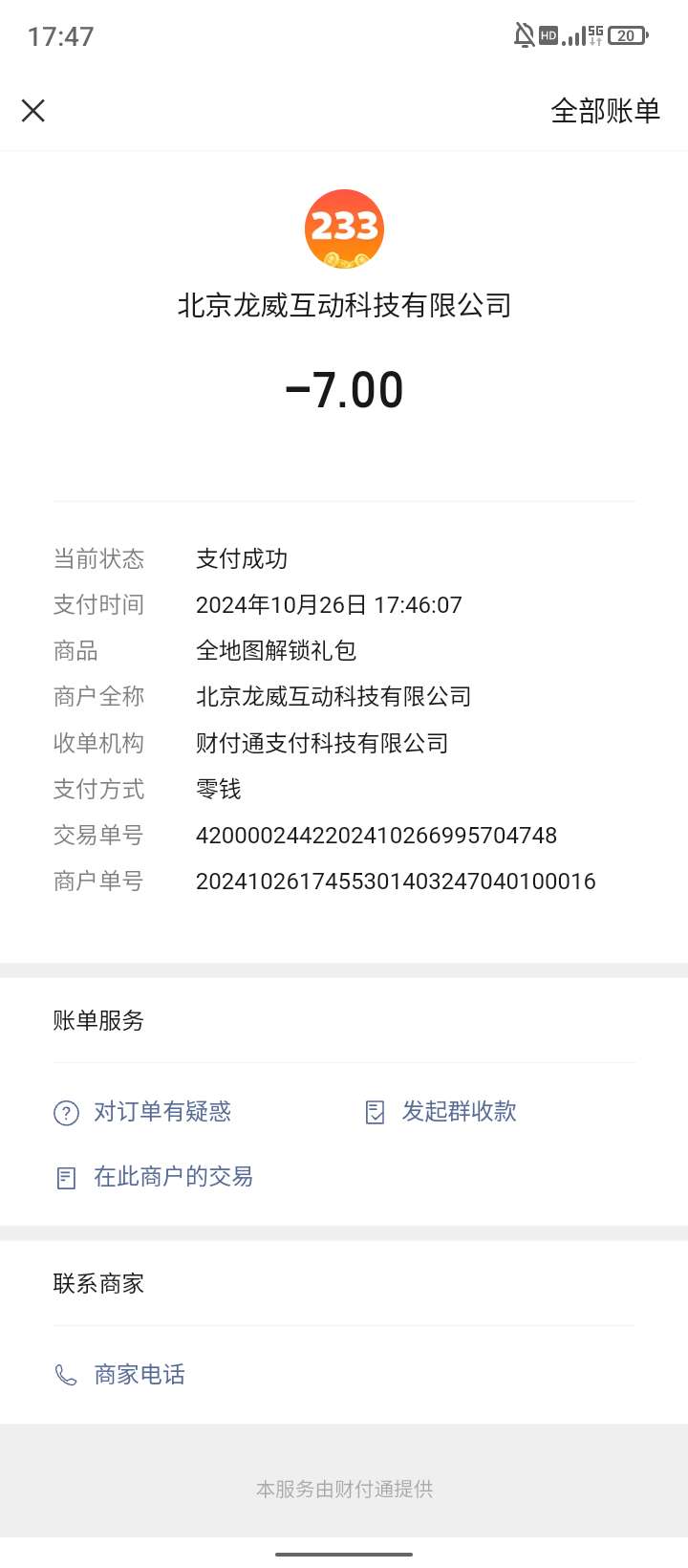The width and height of the screenshot is (688, 1568).
Task: Open 商家电话 to call the merchant
Action: [x=119, y=1375]
